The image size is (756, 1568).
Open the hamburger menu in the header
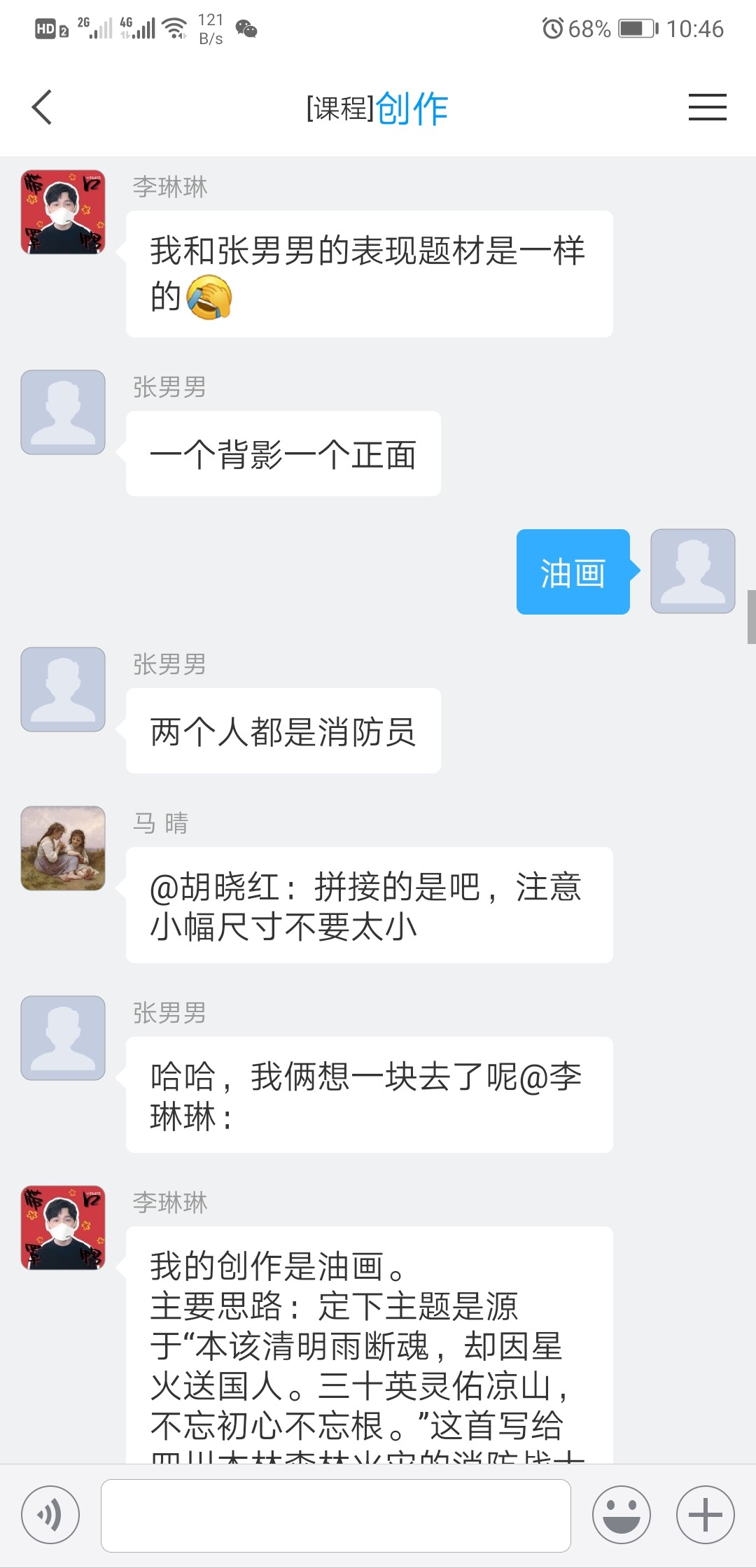coord(707,108)
